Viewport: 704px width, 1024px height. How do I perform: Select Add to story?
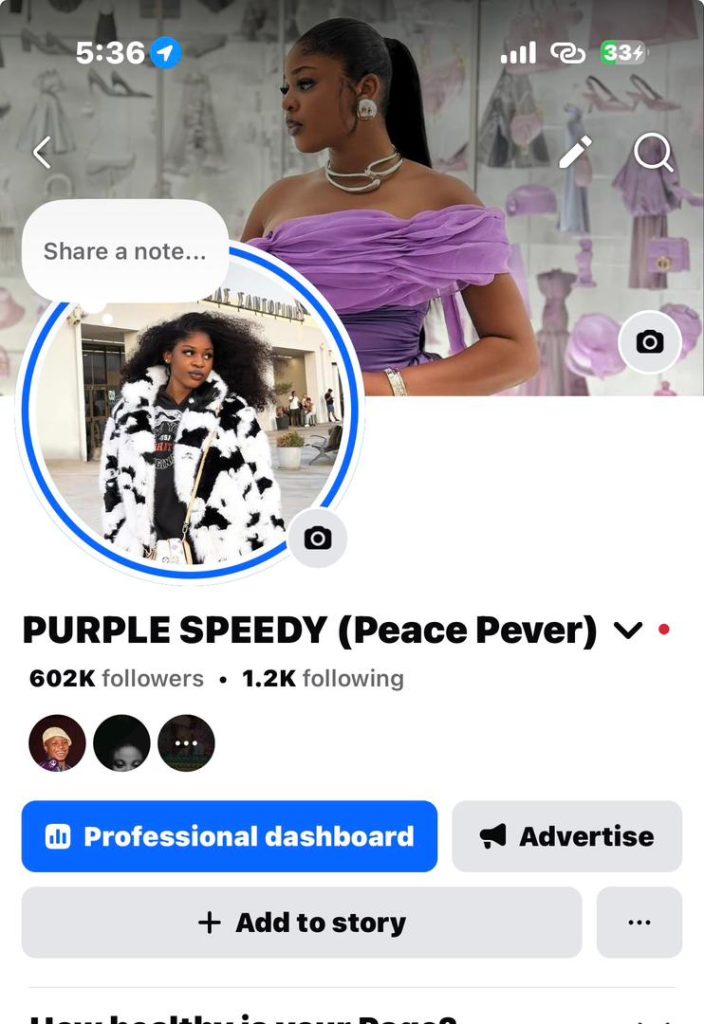(x=301, y=922)
